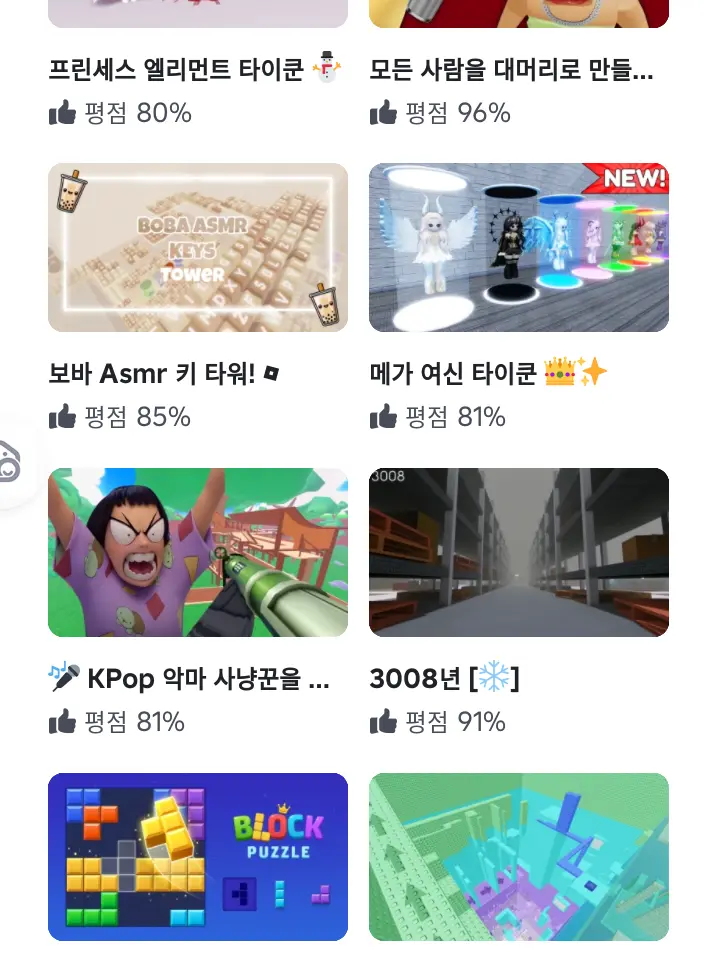Click the thumbs-up icon for KPop 악마 사냥꾼 game
720x960 pixels.
coord(62,722)
